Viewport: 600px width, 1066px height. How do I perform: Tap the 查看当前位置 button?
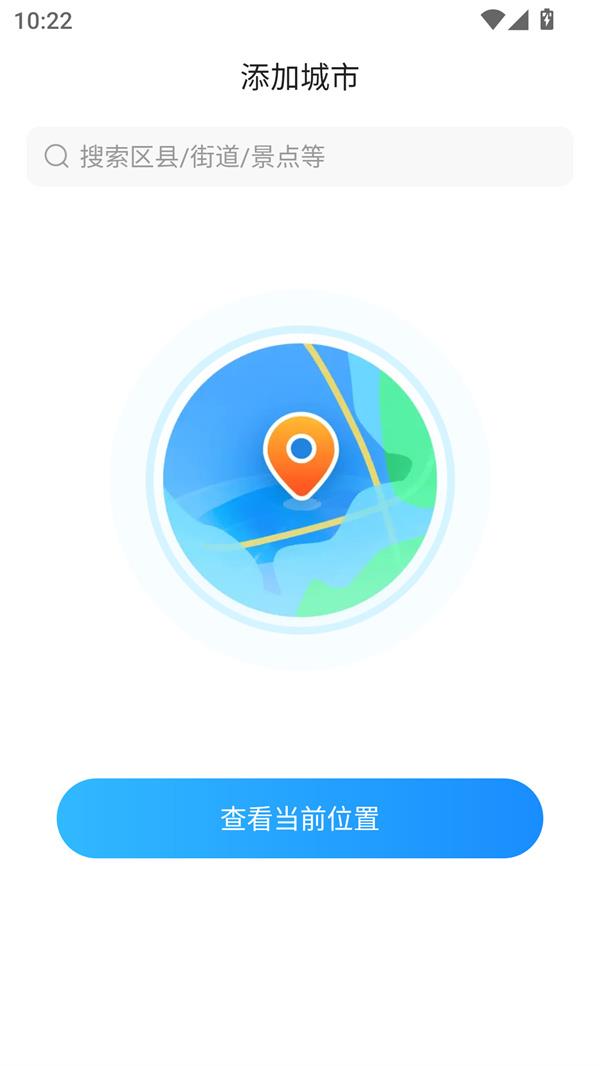tap(300, 818)
